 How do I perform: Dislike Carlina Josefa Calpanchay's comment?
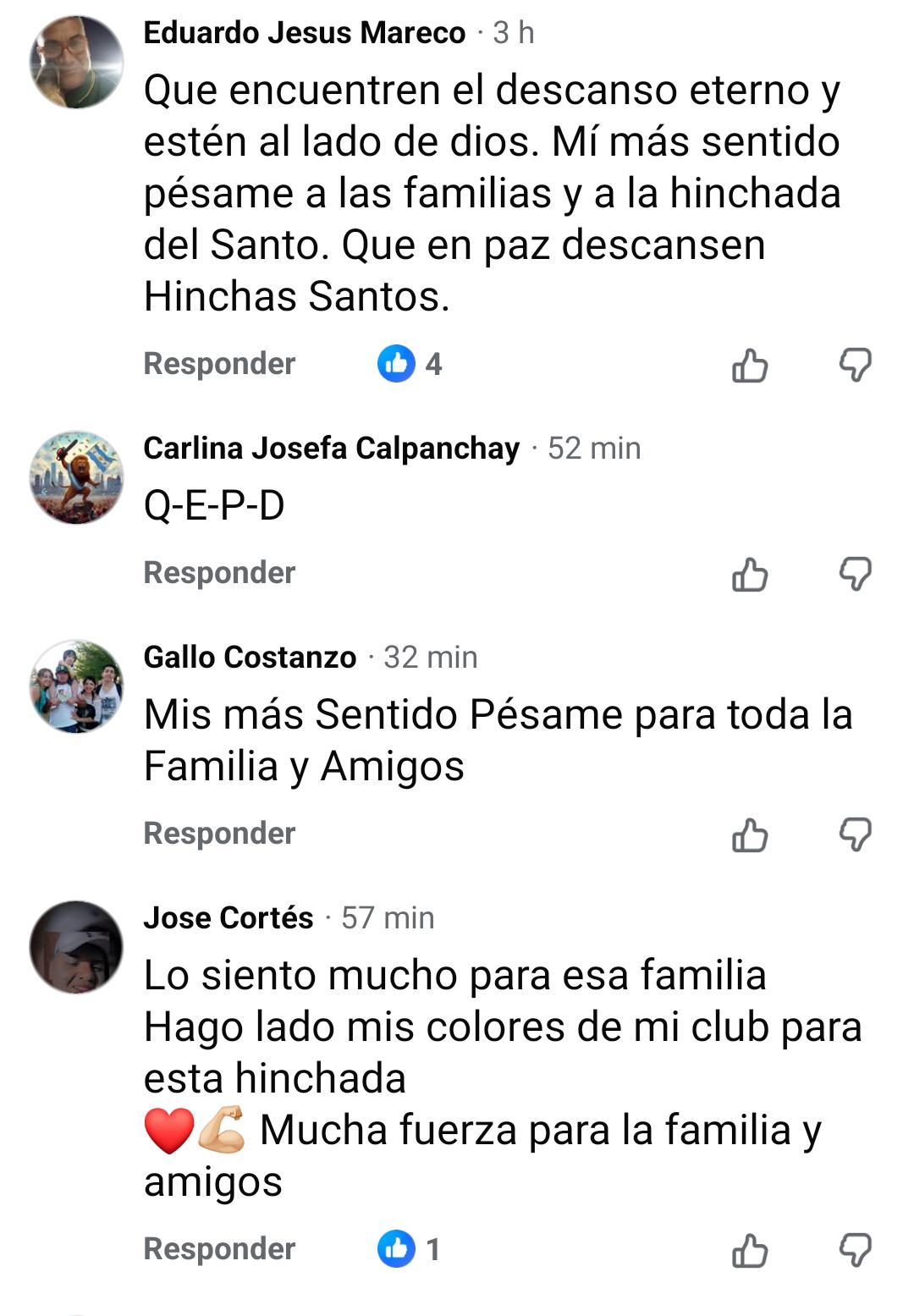pyautogui.click(x=855, y=575)
